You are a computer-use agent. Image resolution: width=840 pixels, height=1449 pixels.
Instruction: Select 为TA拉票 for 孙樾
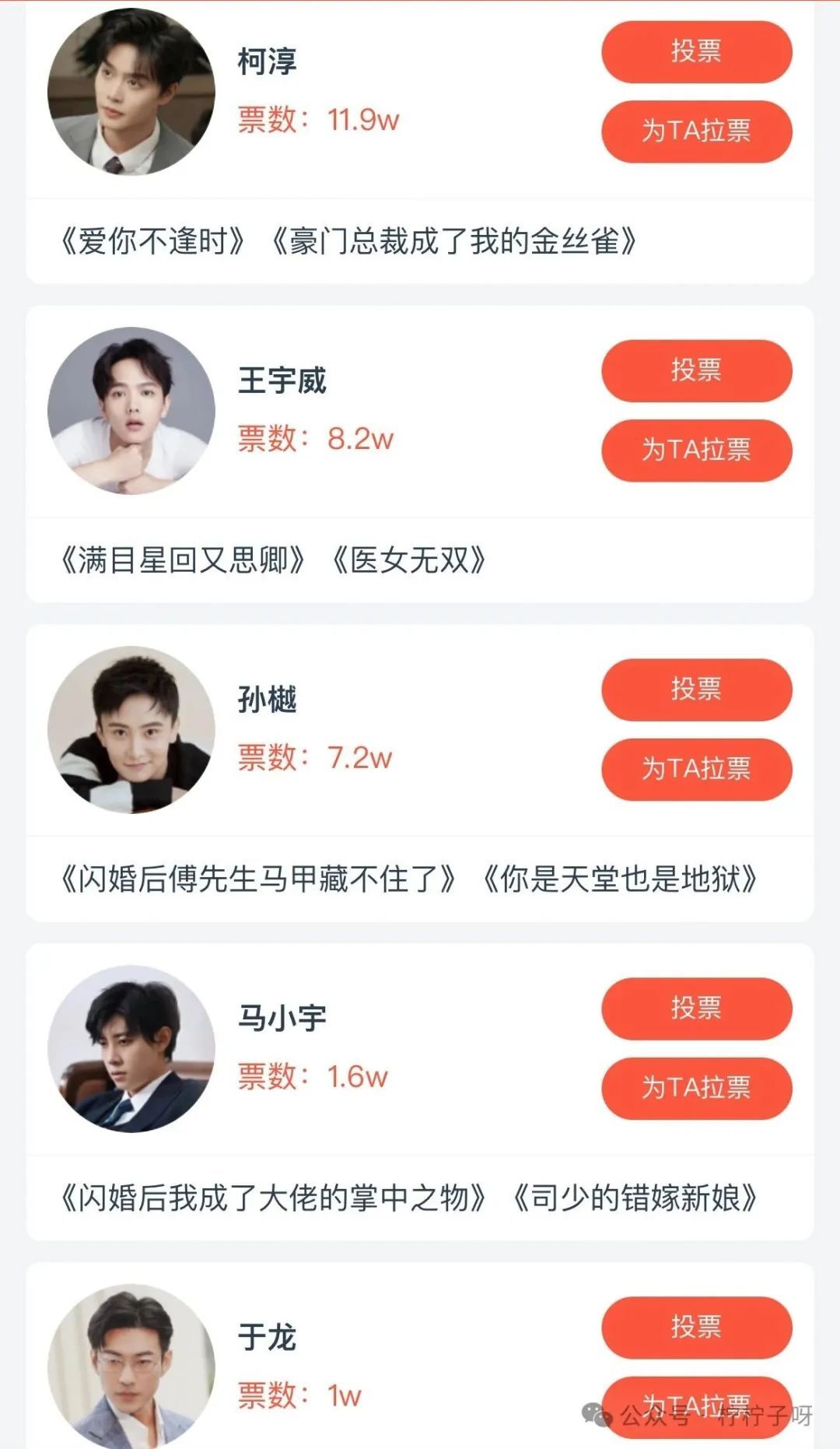696,770
